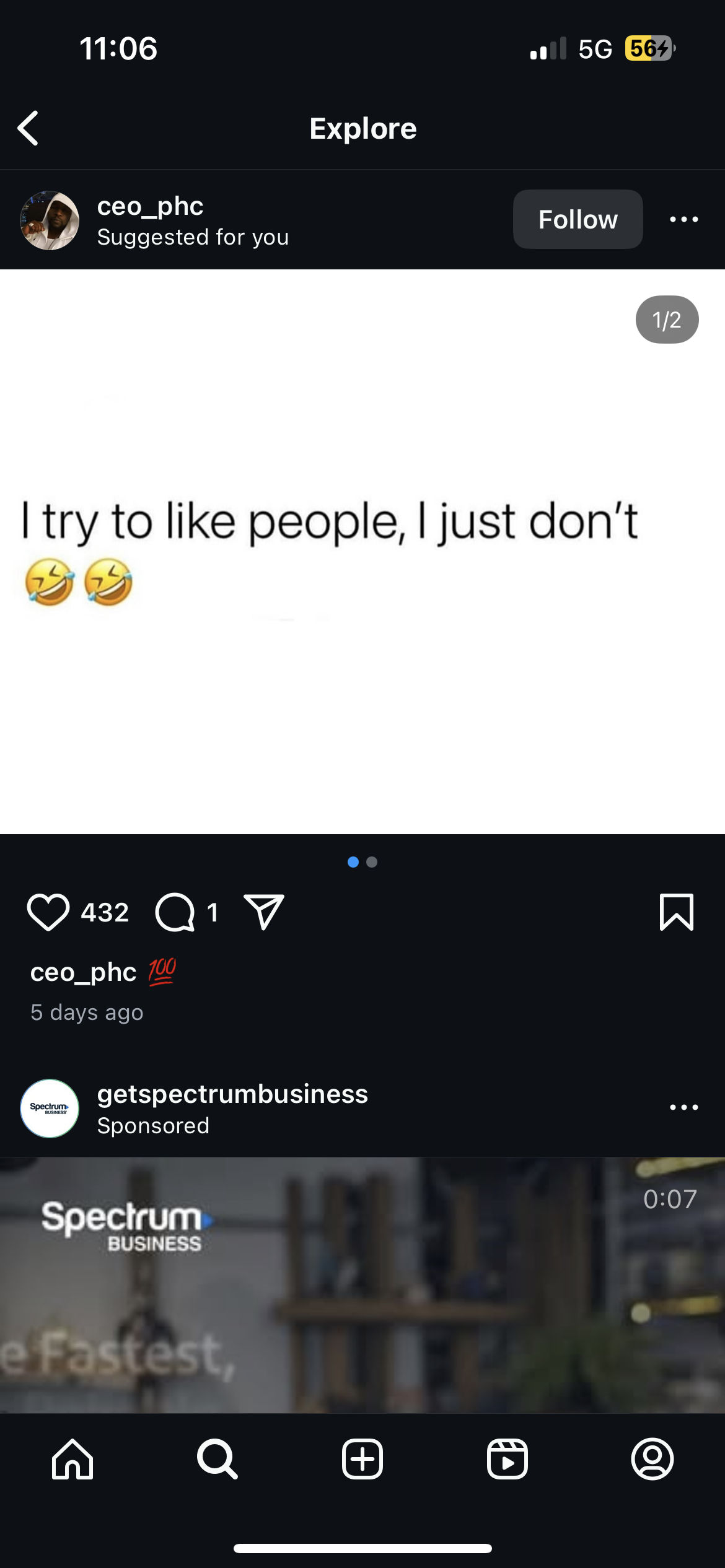Open the Reels tab
Viewport: 725px width, 1568px height.
pyautogui.click(x=507, y=1459)
